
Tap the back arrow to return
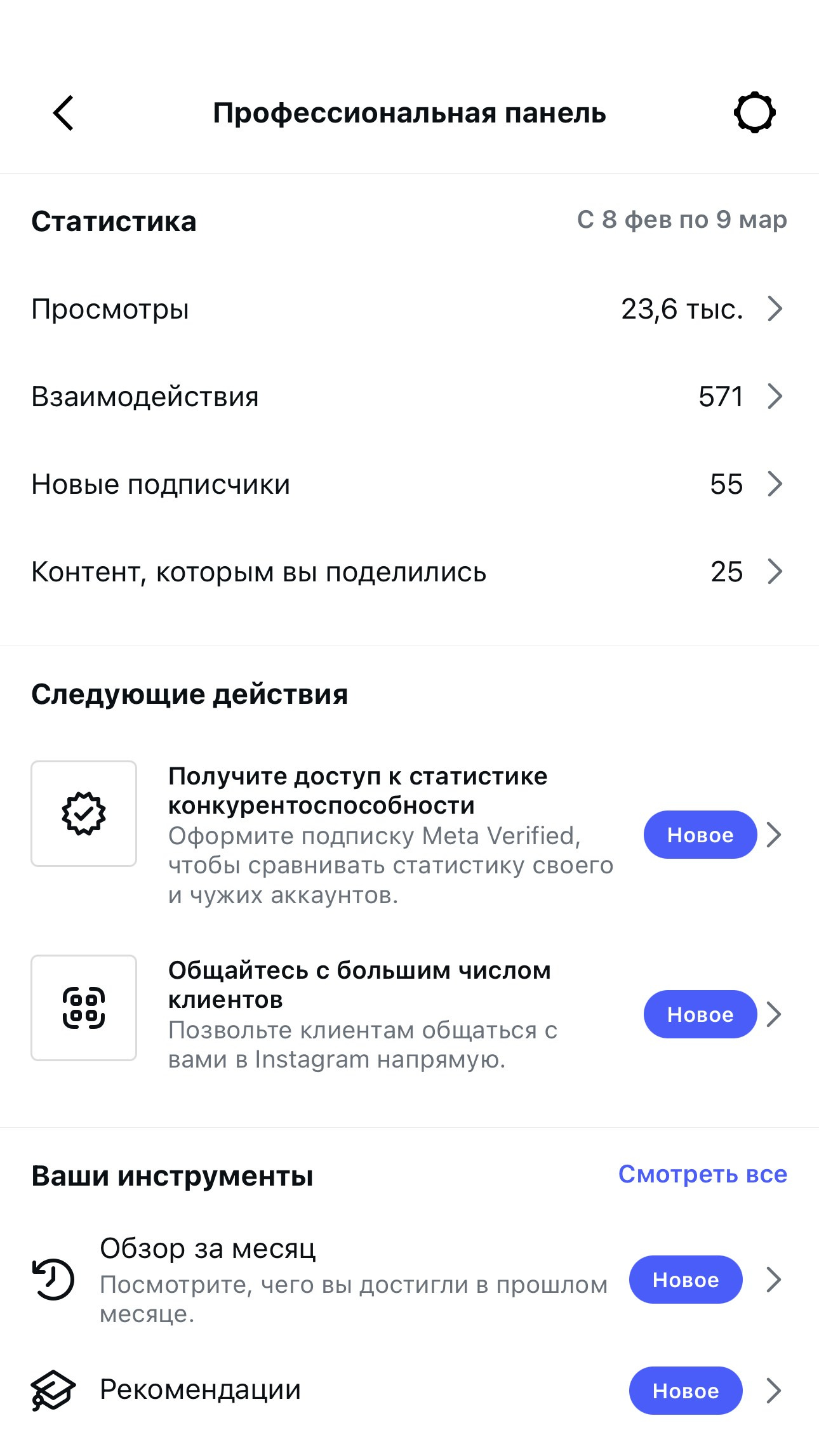[62, 113]
